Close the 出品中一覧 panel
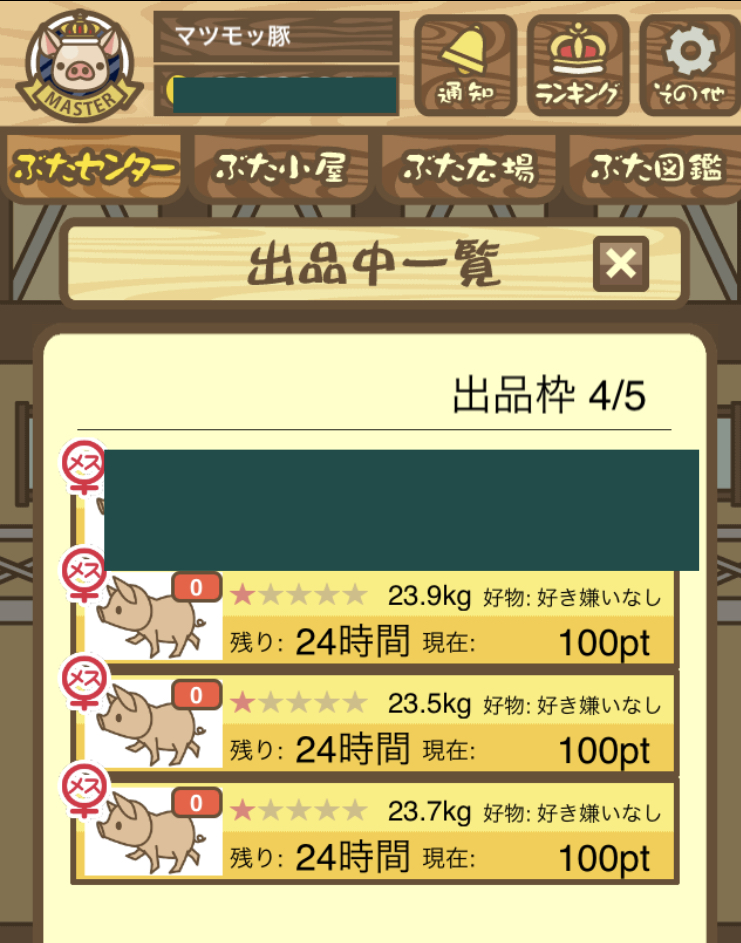The width and height of the screenshot is (741, 943). tap(620, 264)
